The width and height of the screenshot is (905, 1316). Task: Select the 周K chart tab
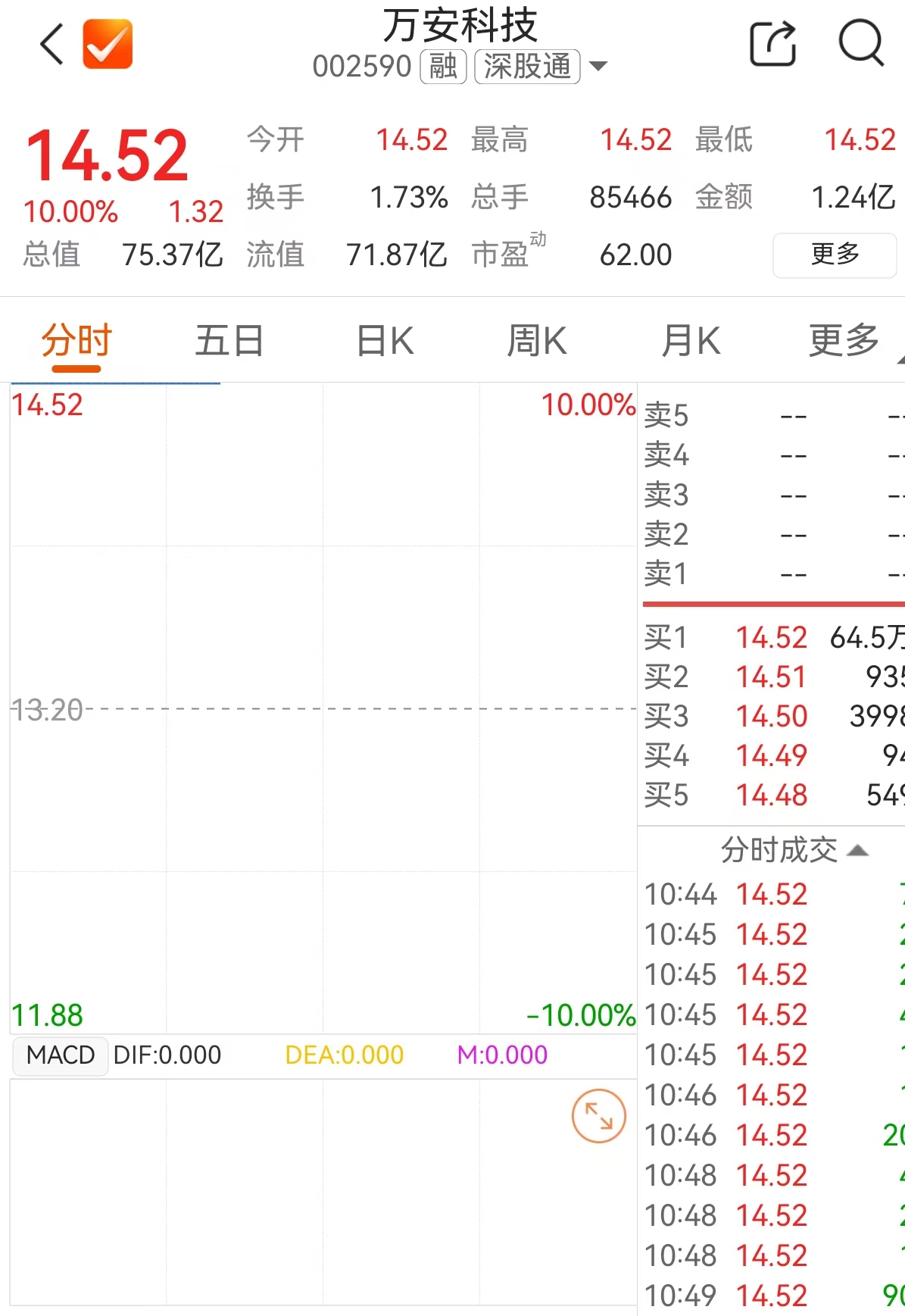(x=536, y=340)
